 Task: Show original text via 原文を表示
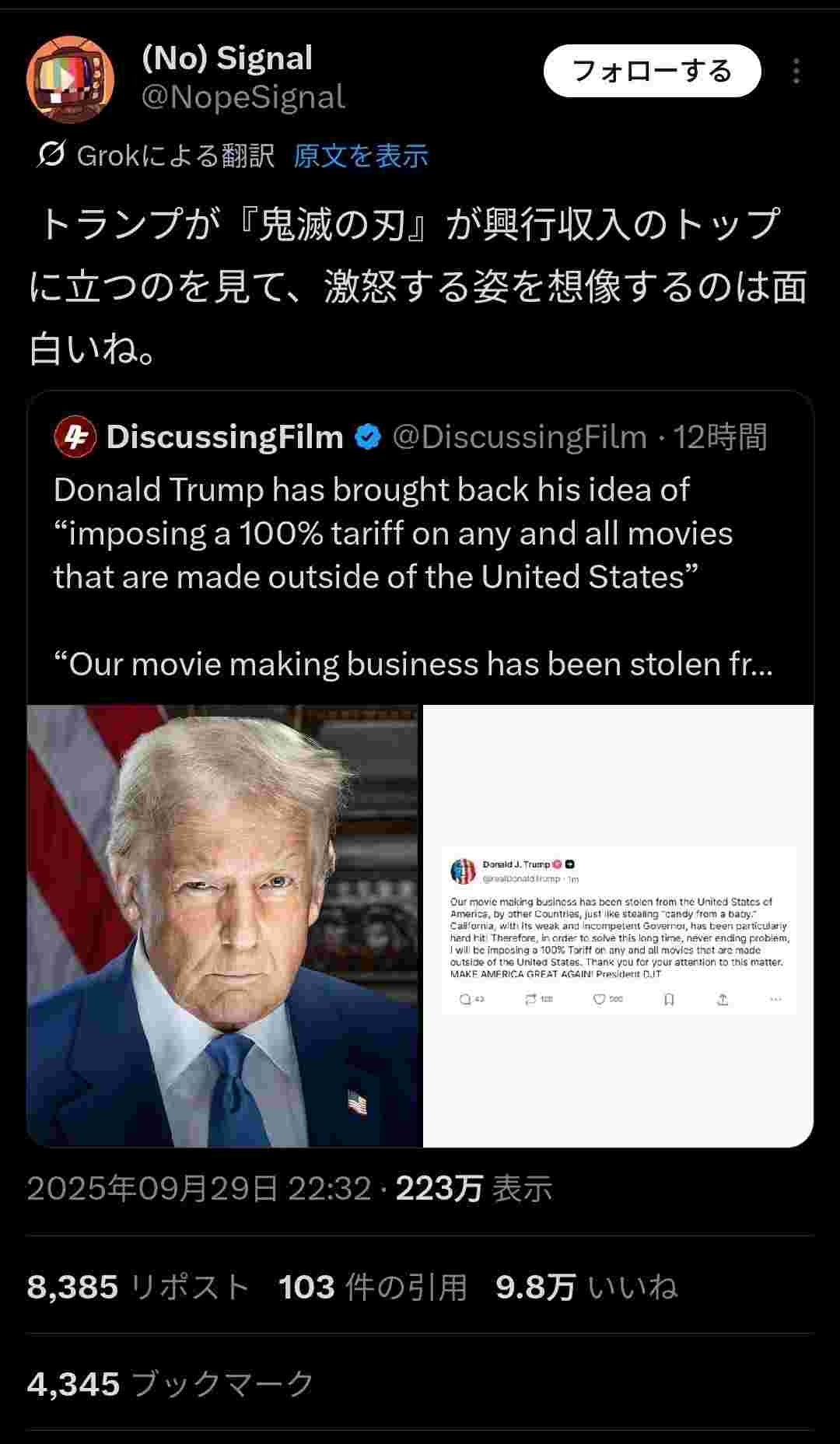point(361,156)
